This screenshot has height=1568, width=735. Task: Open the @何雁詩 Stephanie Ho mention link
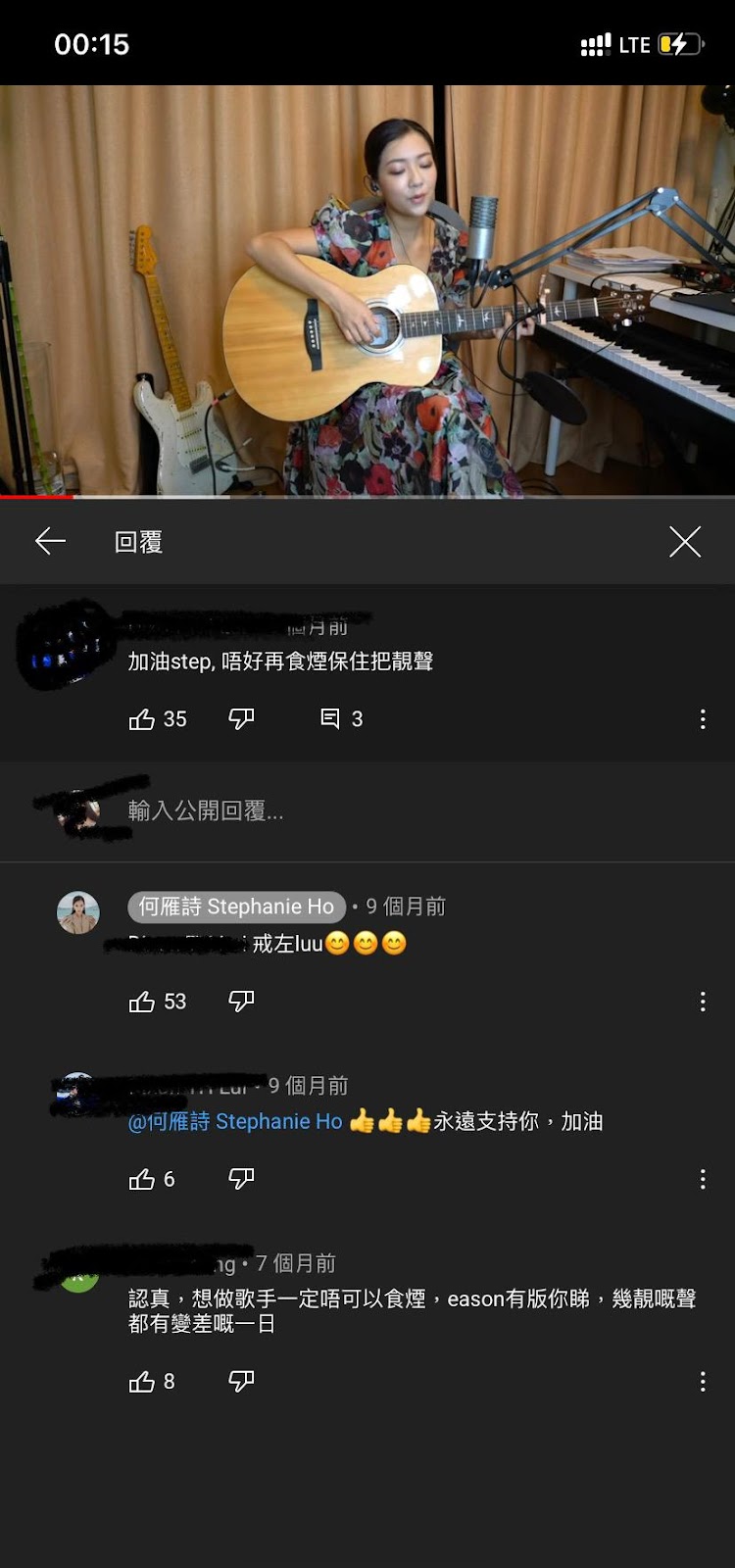point(235,1121)
